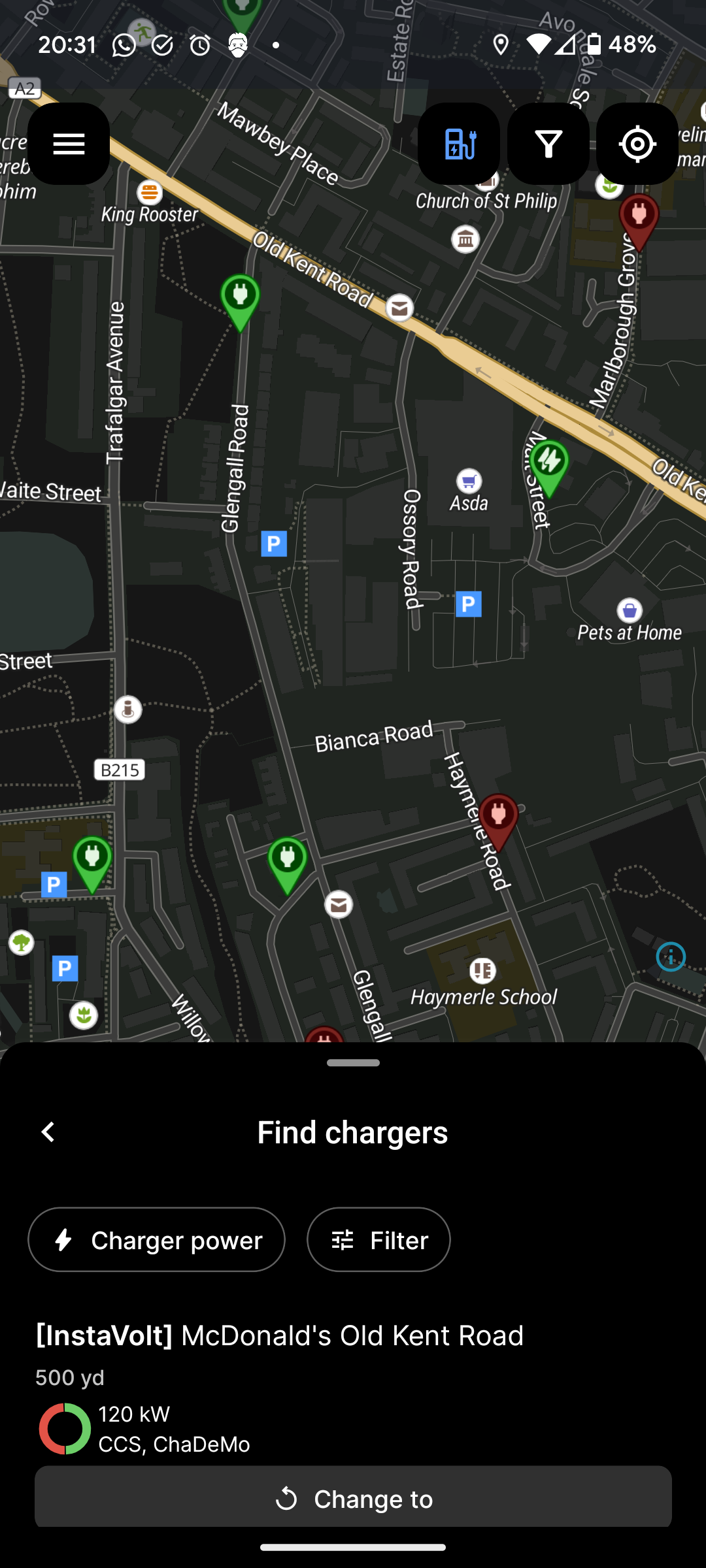This screenshot has height=1568, width=706.
Task: Open the Charger power chip
Action: pos(156,1239)
